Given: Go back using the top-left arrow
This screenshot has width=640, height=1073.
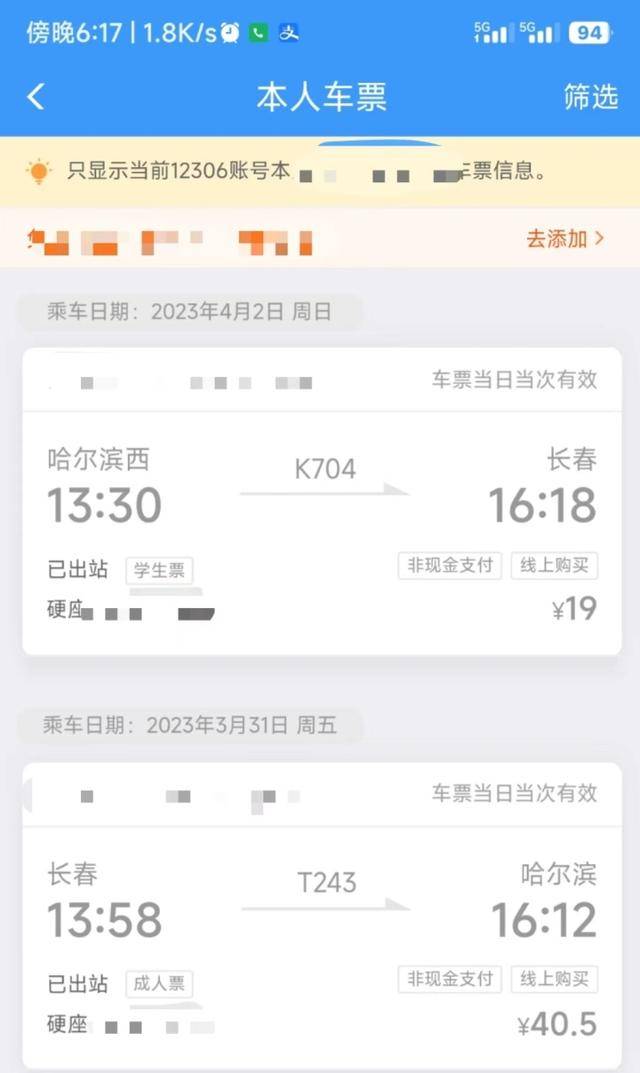Looking at the screenshot, I should coord(36,97).
